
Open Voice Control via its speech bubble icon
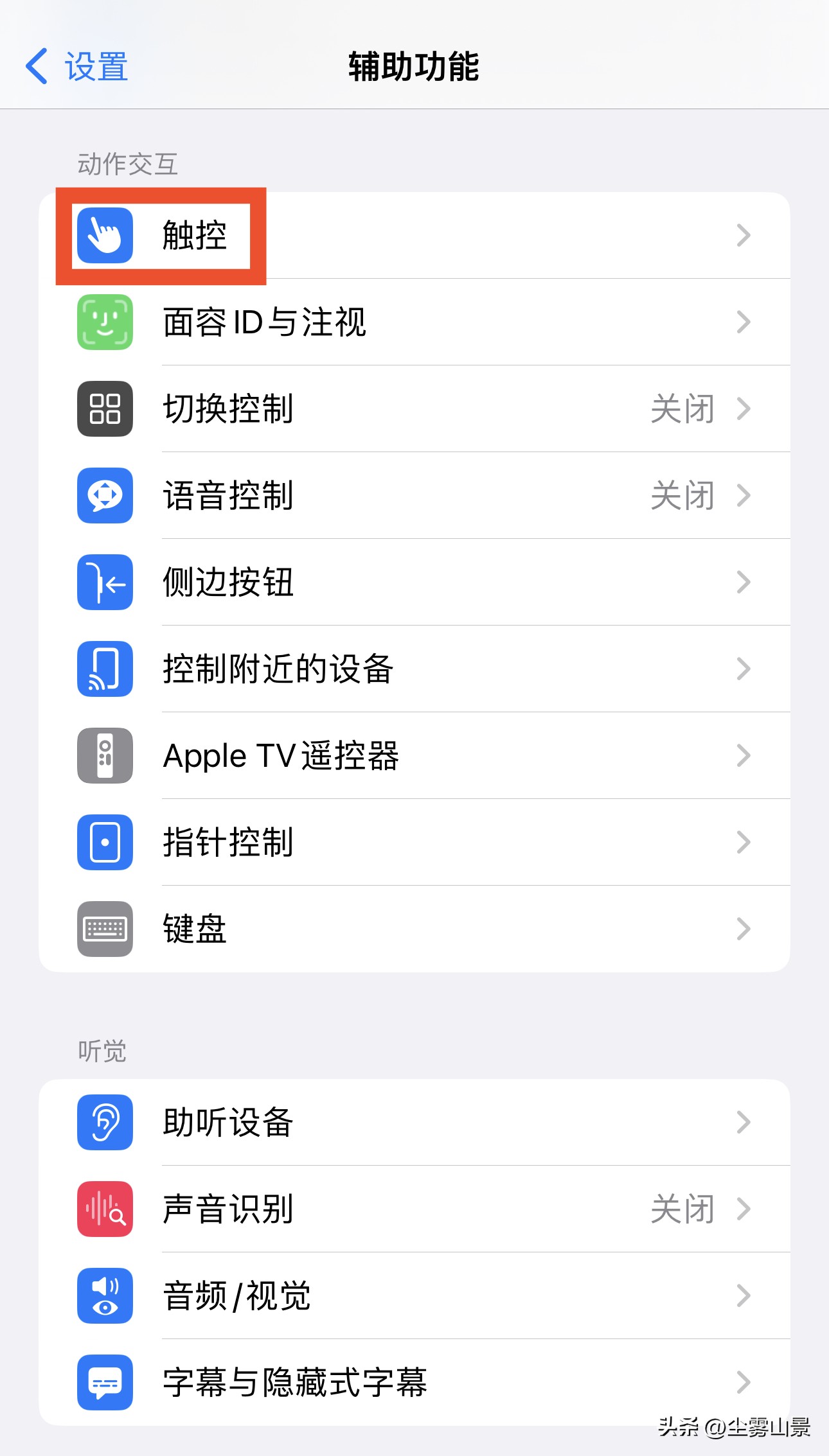[x=104, y=496]
